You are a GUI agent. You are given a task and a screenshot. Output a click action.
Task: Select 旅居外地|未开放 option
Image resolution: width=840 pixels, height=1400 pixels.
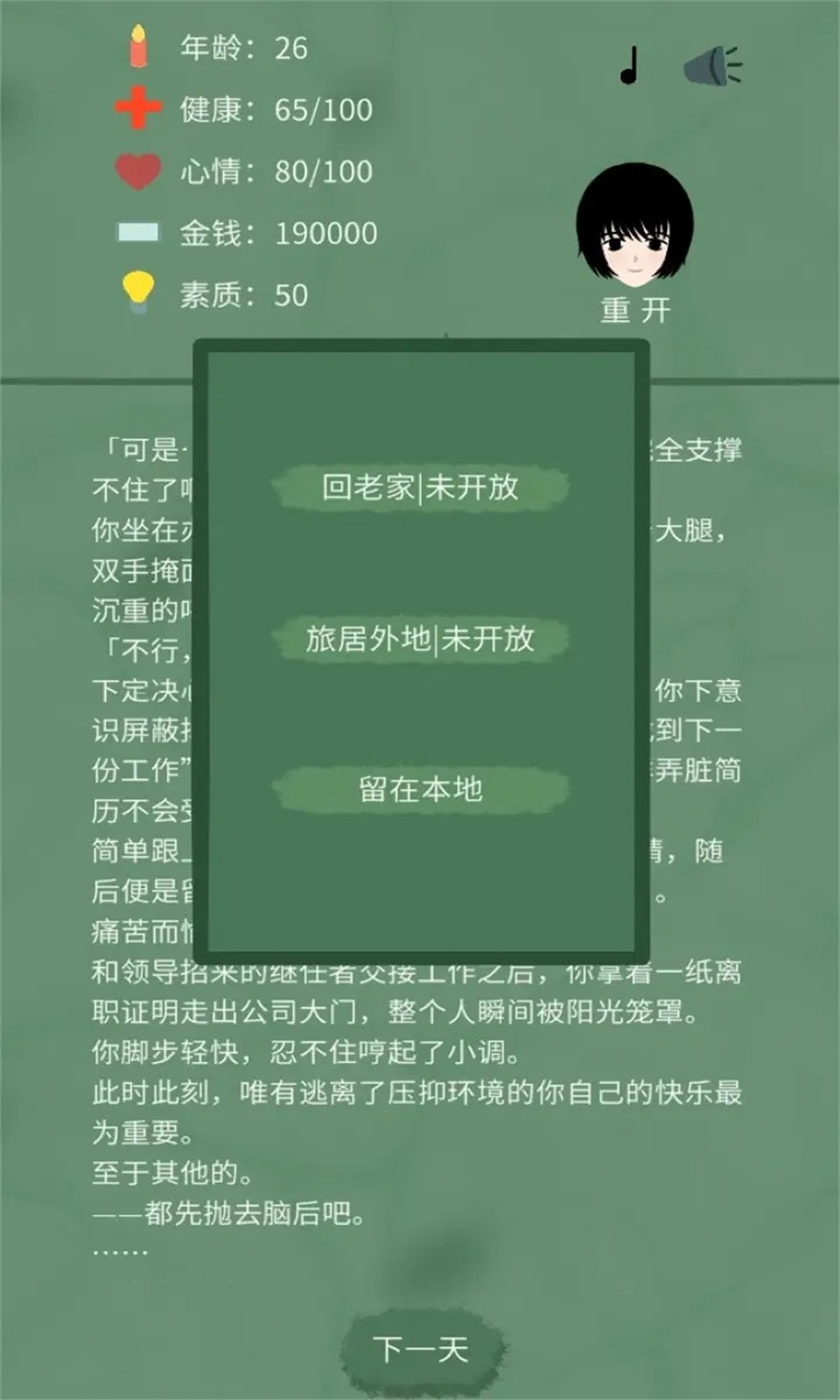pyautogui.click(x=420, y=639)
